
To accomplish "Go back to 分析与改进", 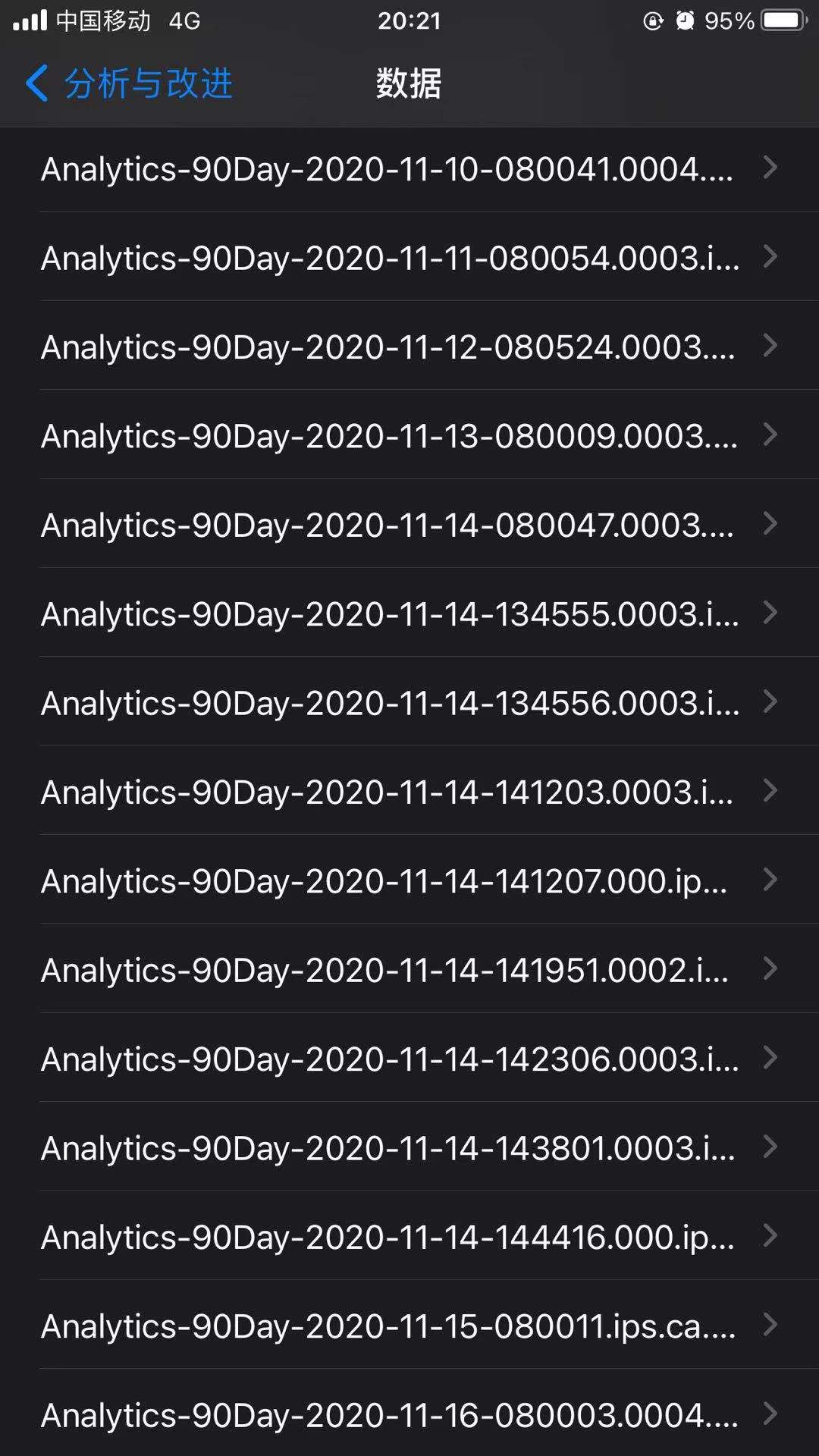I will 129,83.
